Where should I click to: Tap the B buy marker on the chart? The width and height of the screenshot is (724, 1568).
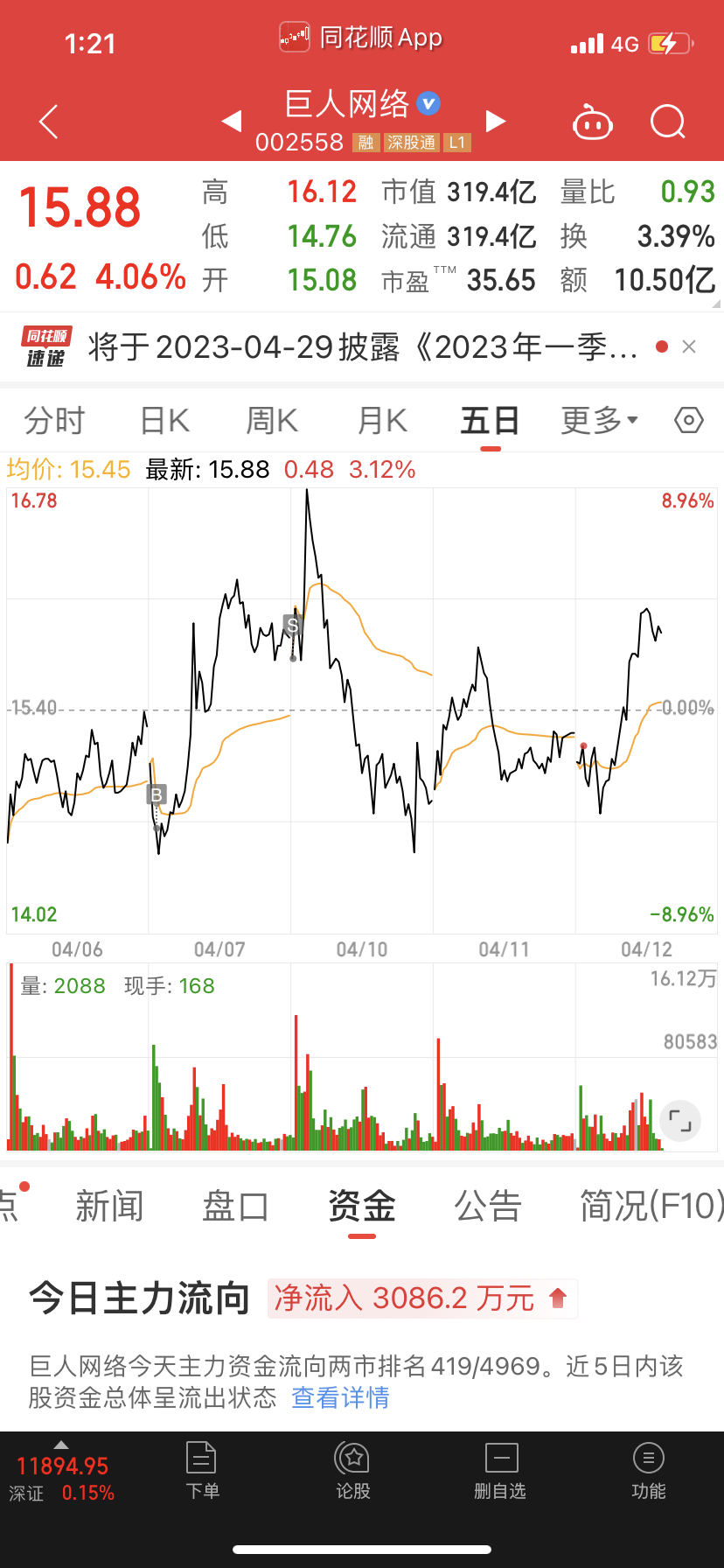click(x=156, y=795)
